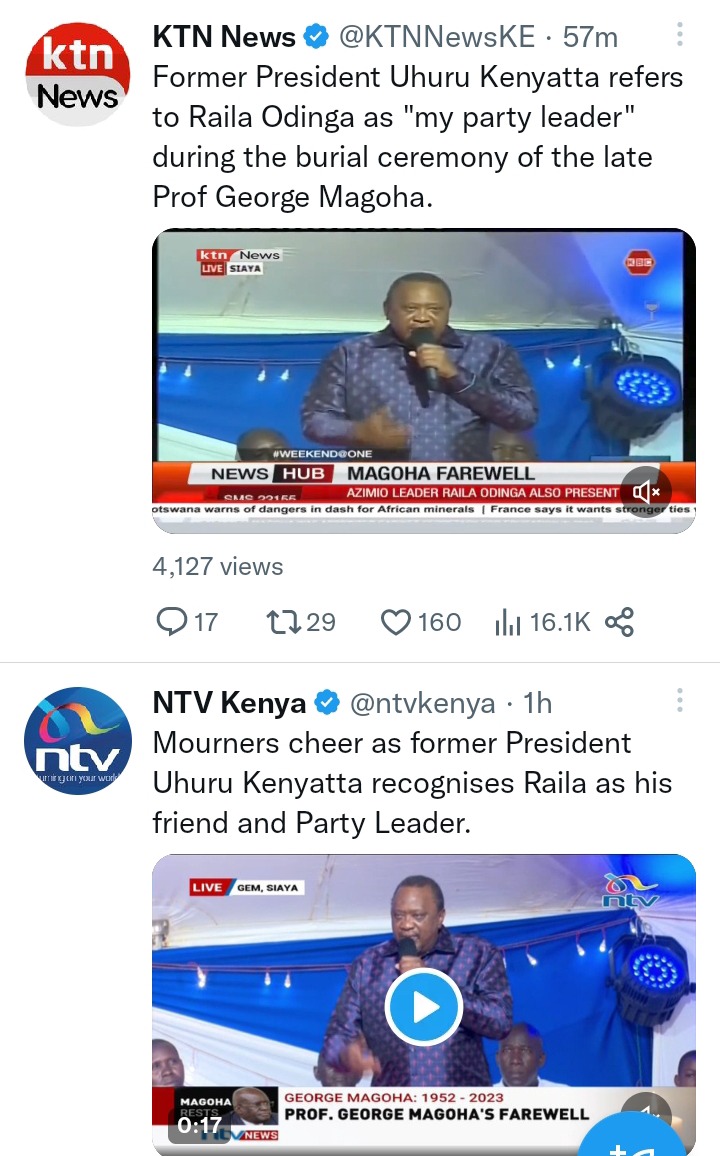Unmute the KTN News video
Viewport: 720px width, 1156px height.
(x=645, y=491)
